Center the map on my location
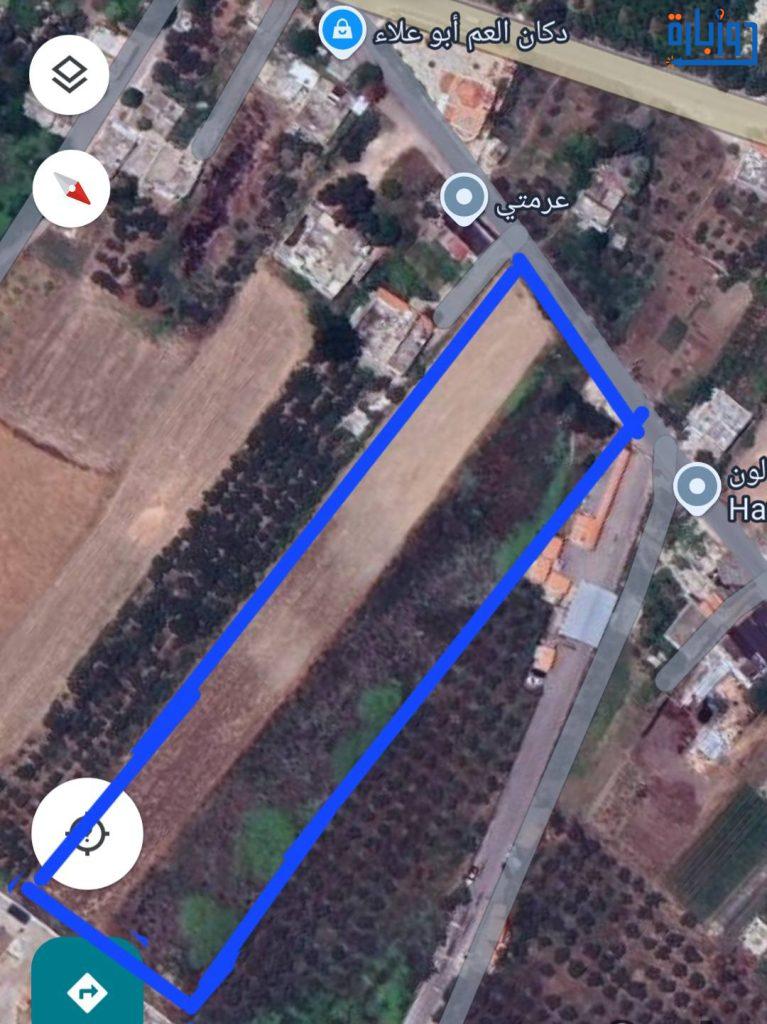Image resolution: width=767 pixels, height=1024 pixels. pyautogui.click(x=87, y=833)
